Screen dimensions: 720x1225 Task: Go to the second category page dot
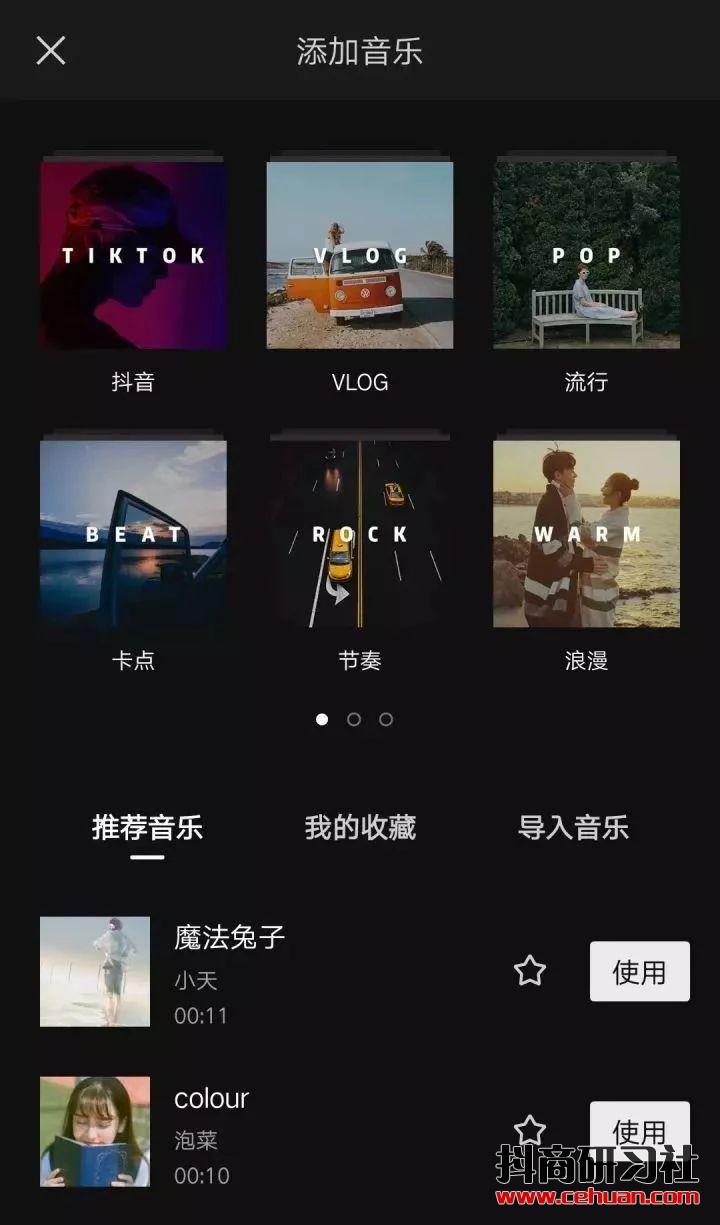[x=354, y=719]
